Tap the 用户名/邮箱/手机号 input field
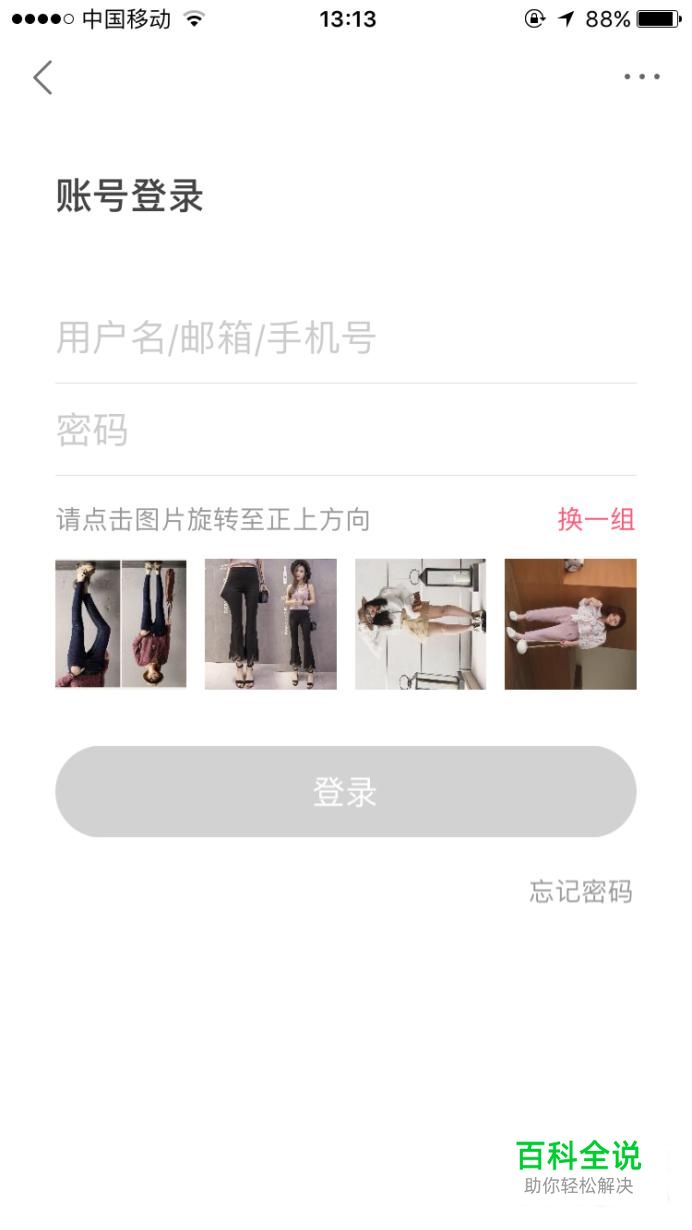This screenshot has width=692, height=1230. pyautogui.click(x=345, y=338)
